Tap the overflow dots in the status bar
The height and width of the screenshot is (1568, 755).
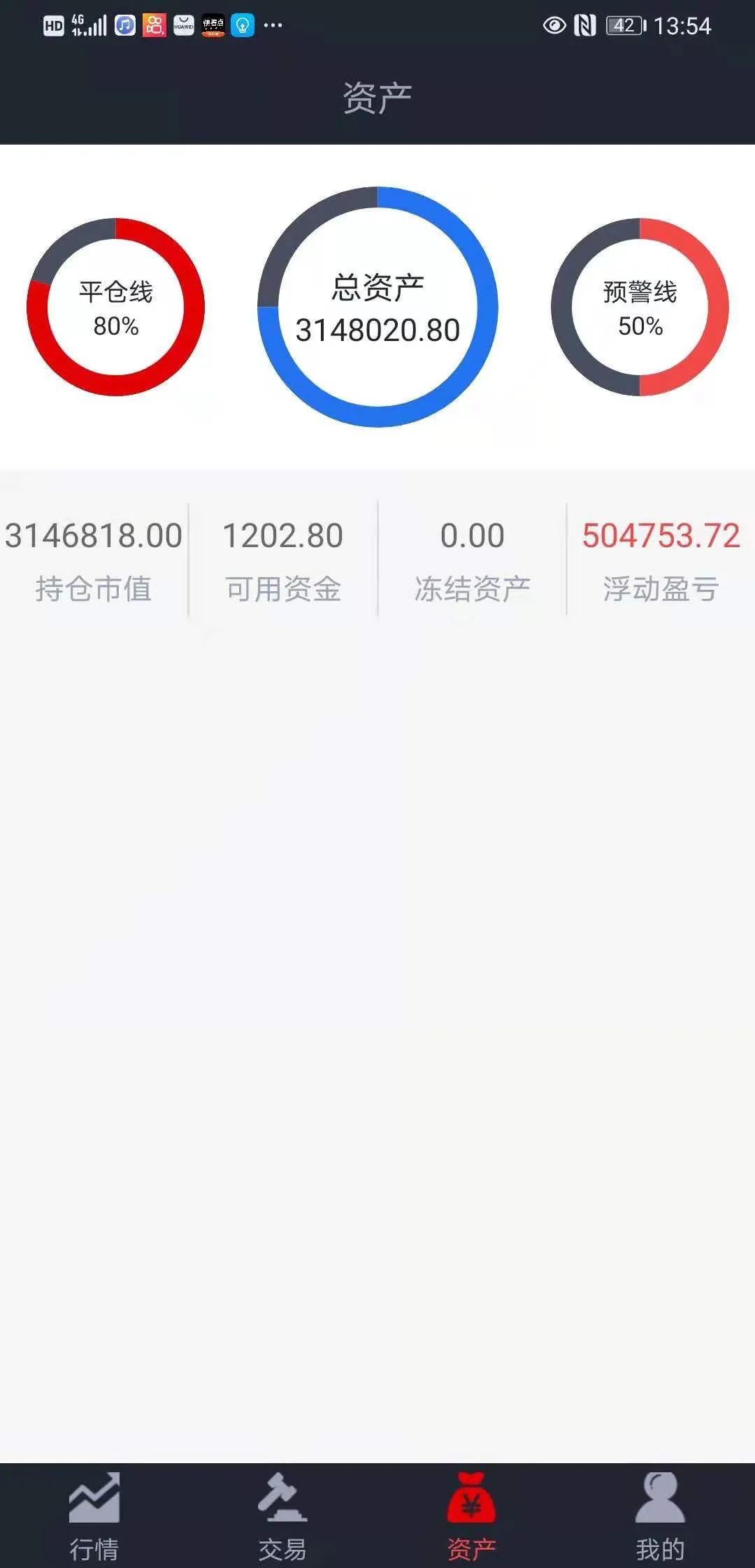pyautogui.click(x=271, y=26)
